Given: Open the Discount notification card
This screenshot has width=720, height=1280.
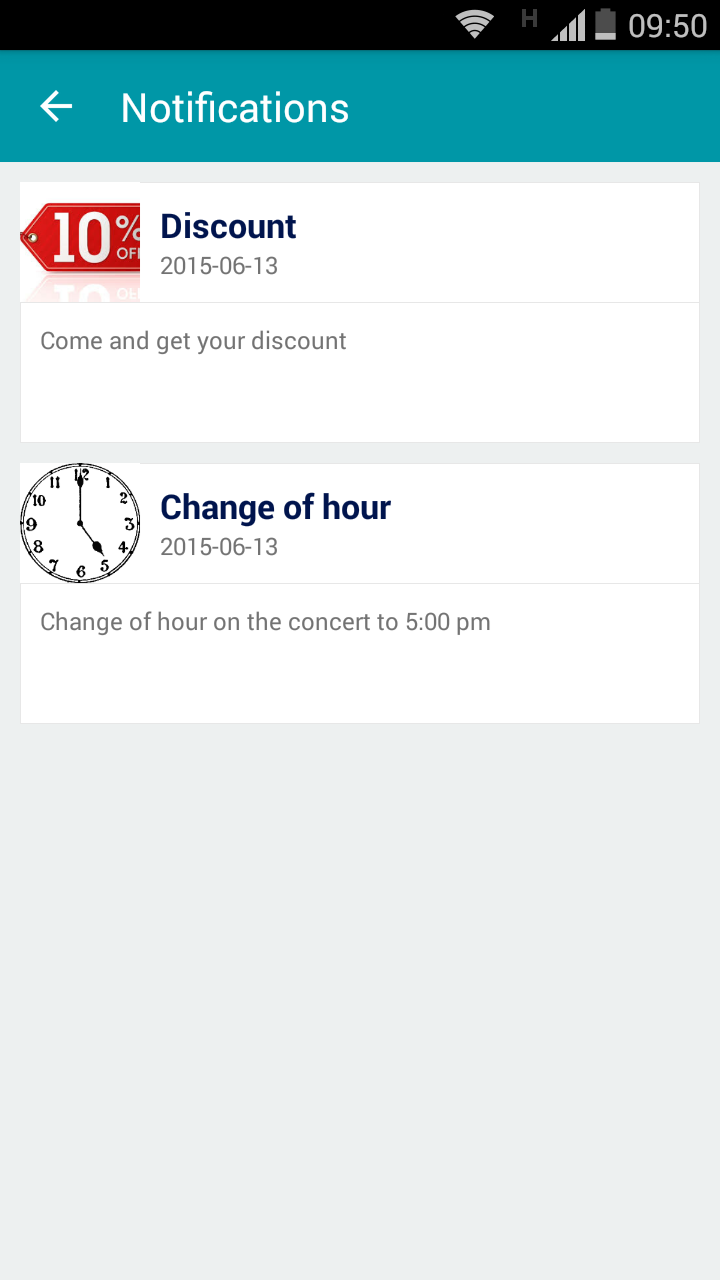Looking at the screenshot, I should [x=360, y=312].
